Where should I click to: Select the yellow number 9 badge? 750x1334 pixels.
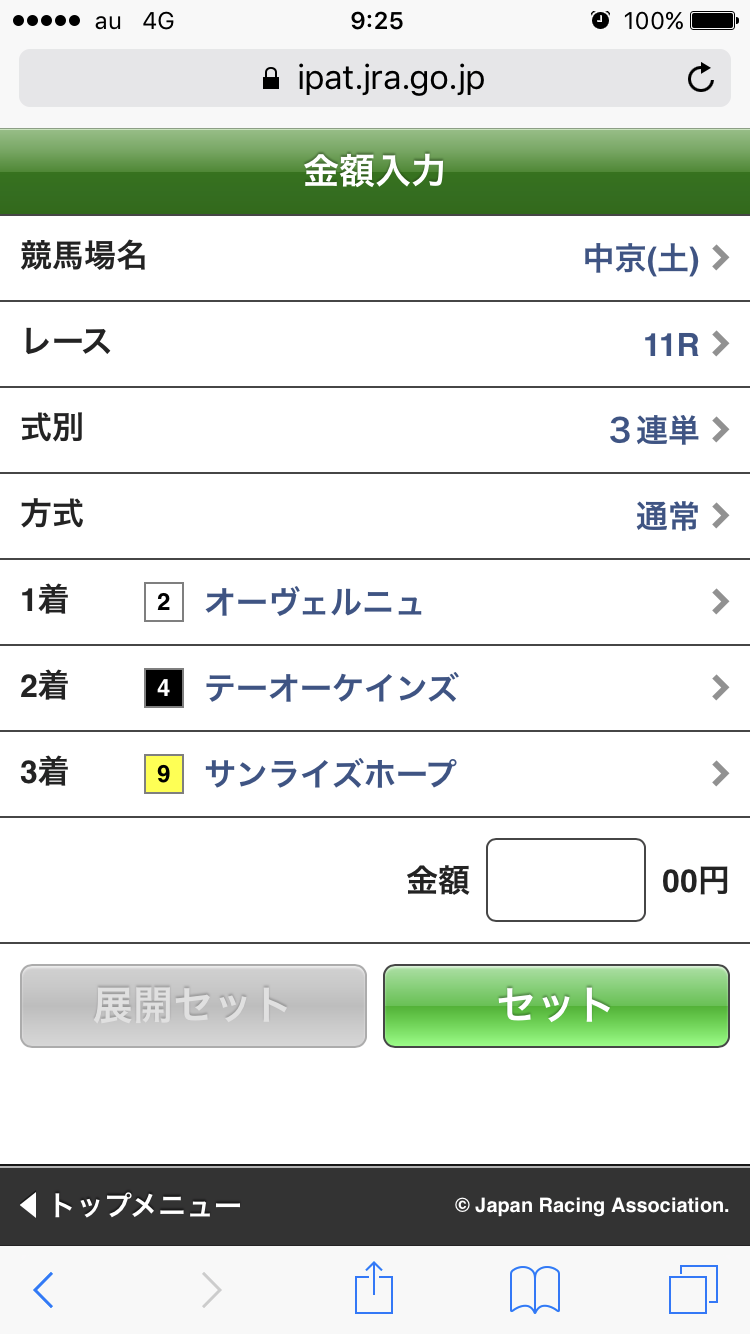pyautogui.click(x=163, y=774)
